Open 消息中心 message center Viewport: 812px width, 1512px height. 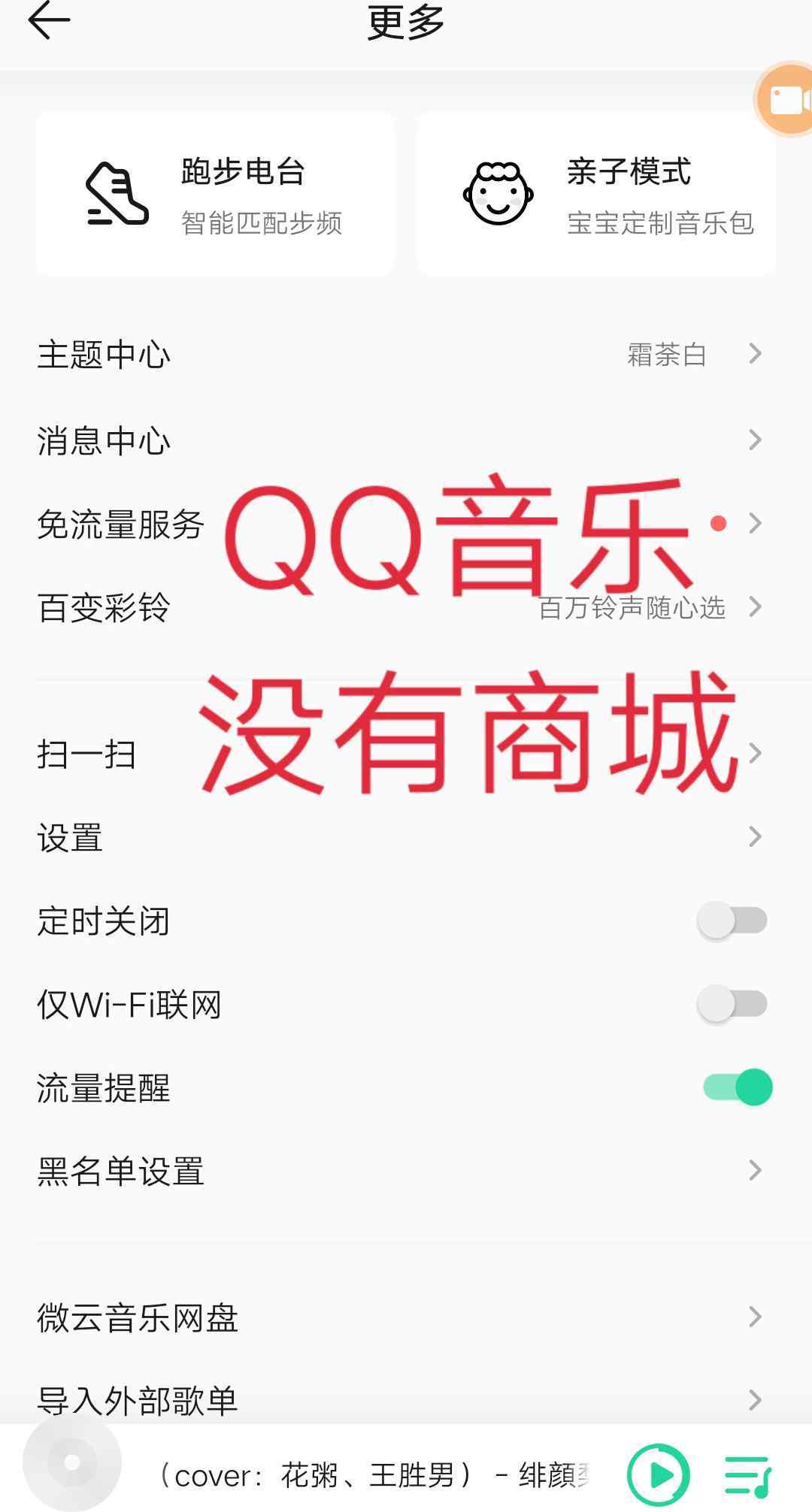point(406,440)
